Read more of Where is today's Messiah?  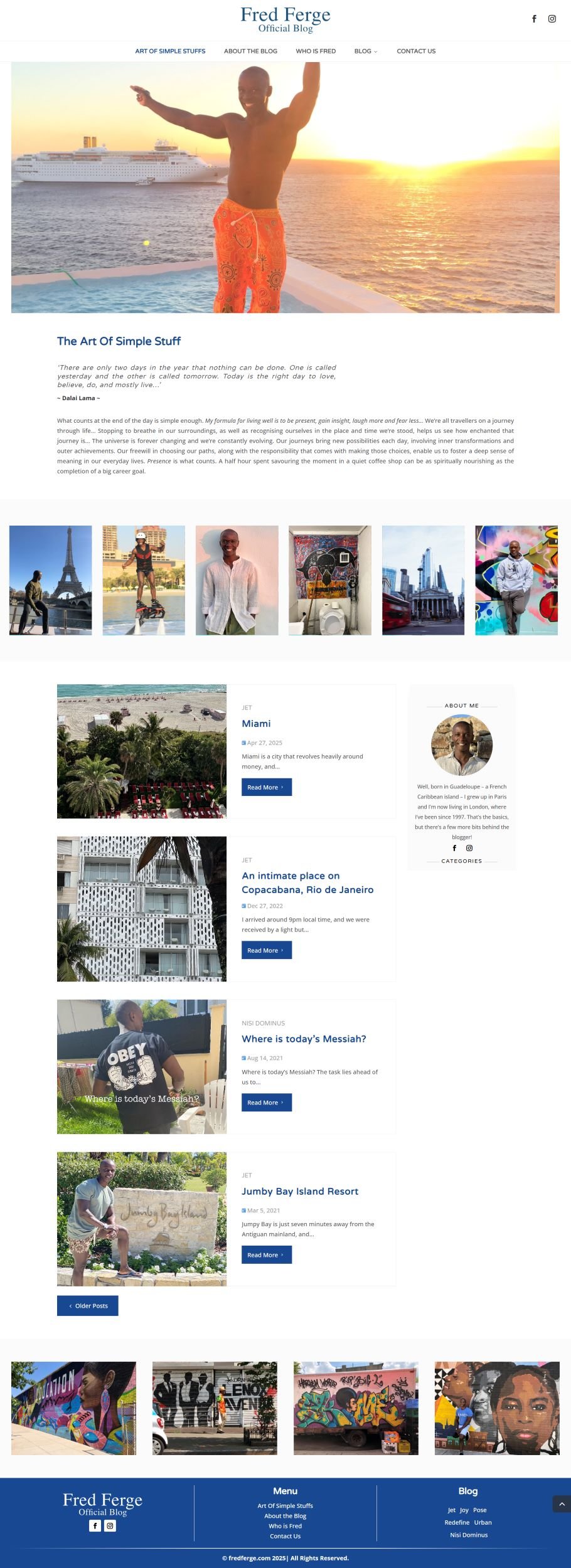click(266, 1102)
